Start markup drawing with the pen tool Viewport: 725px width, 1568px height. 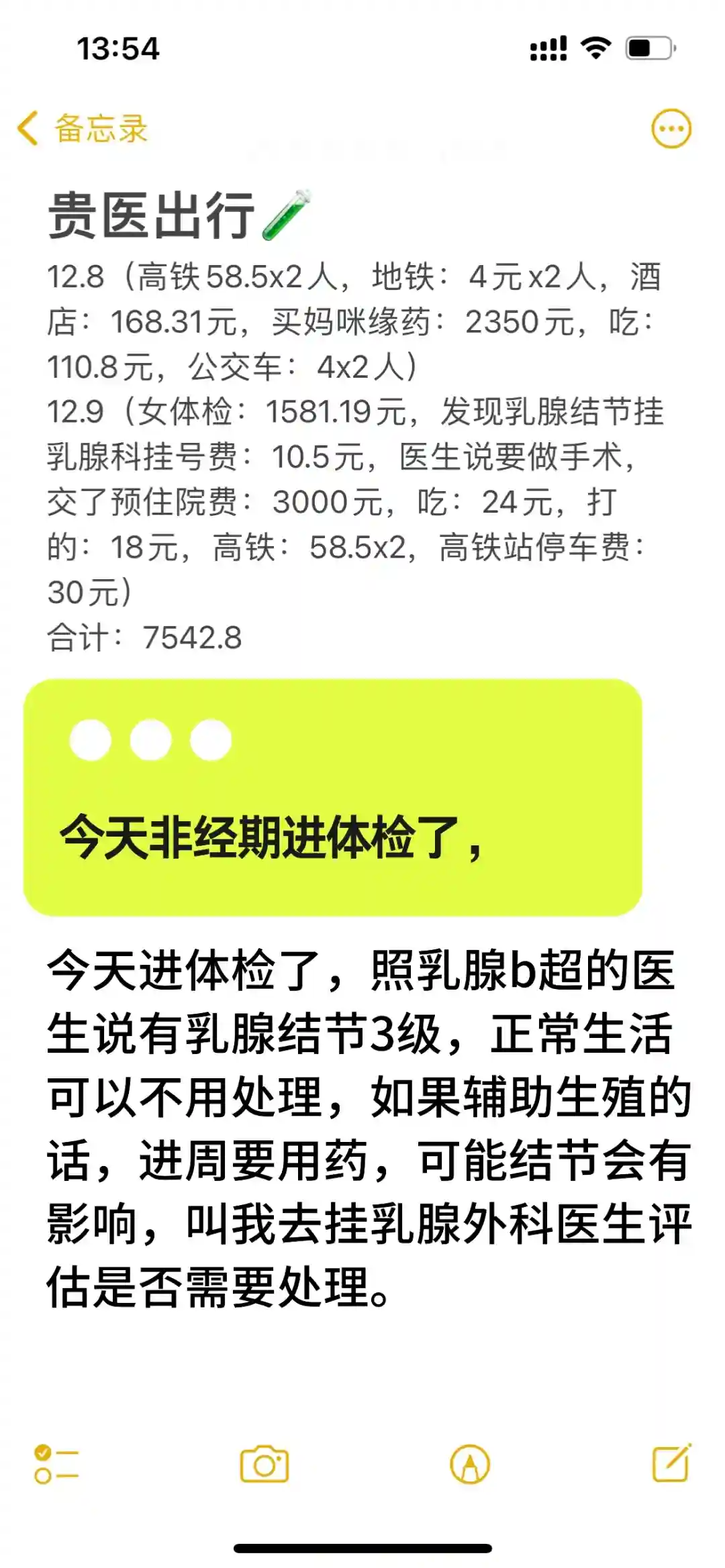coord(470,1463)
